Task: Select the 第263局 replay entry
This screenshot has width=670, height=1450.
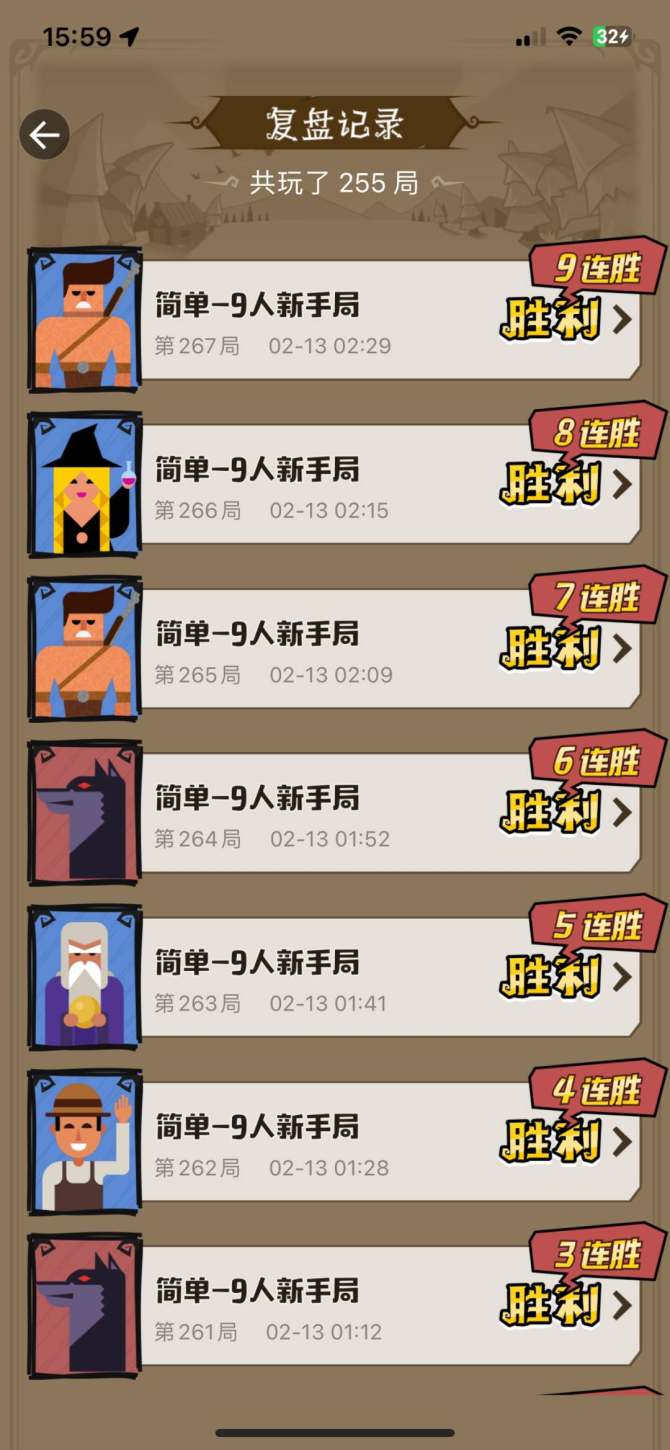Action: (388, 977)
